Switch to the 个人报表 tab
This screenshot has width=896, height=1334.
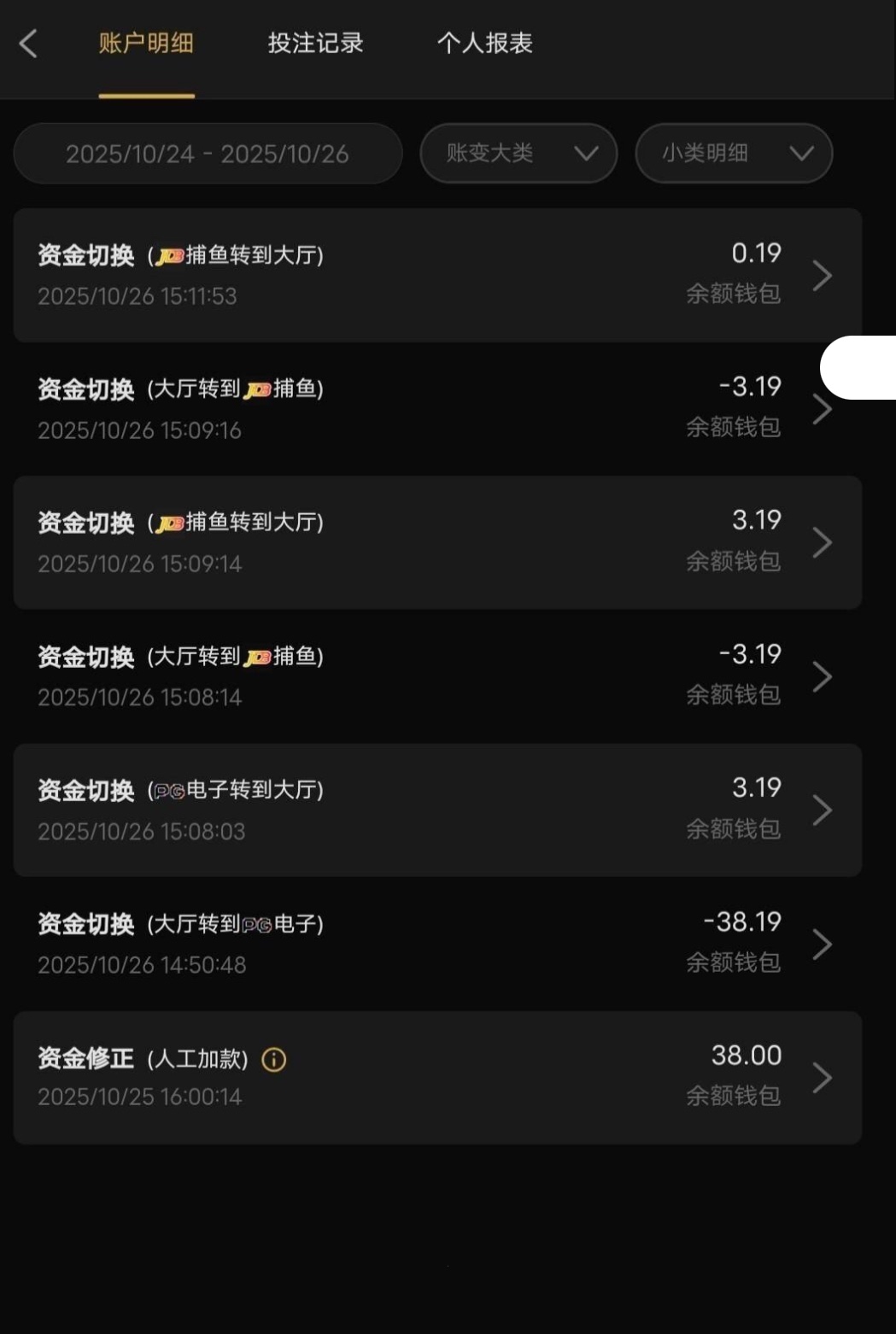(484, 44)
